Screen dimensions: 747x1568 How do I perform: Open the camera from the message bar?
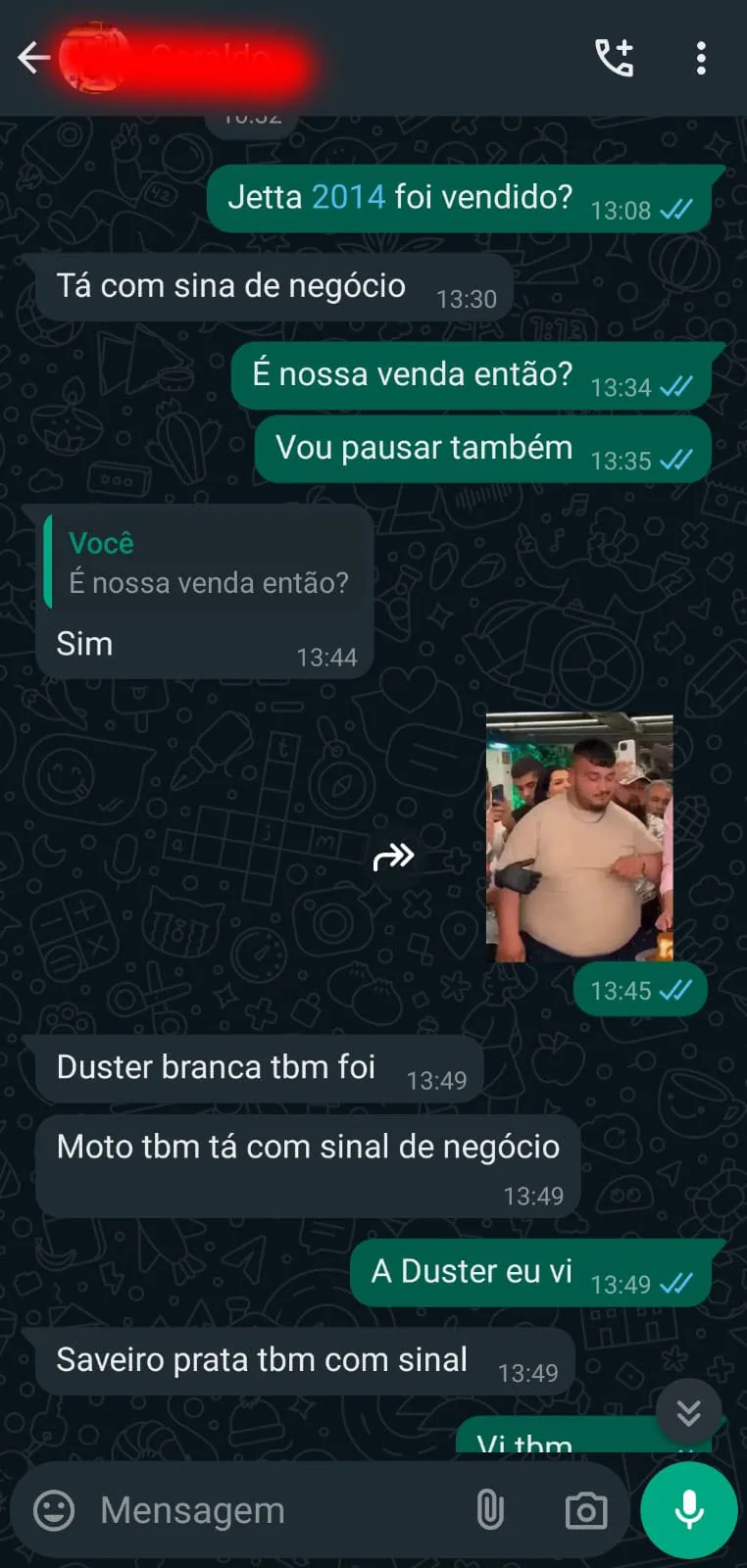[586, 1510]
